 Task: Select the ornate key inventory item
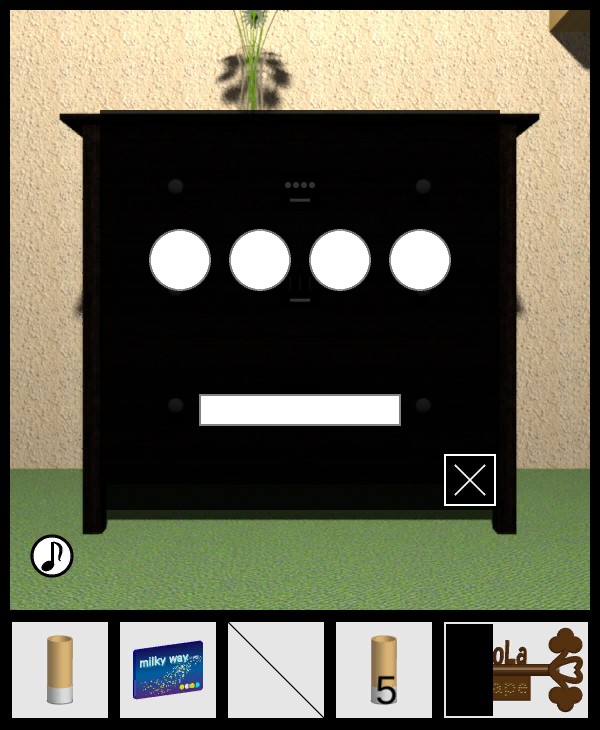click(x=538, y=670)
